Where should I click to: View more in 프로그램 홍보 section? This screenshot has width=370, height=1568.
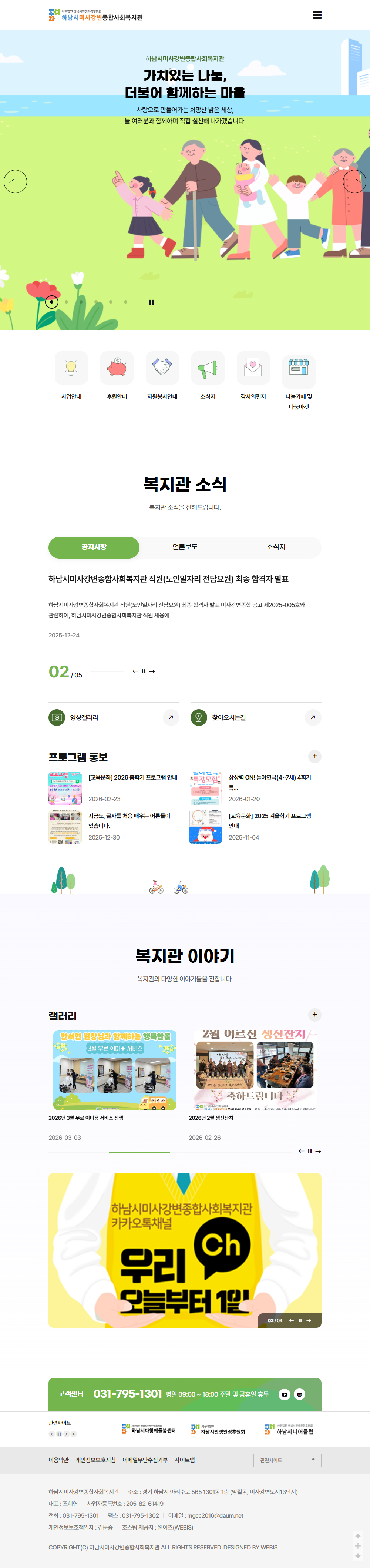click(x=314, y=756)
